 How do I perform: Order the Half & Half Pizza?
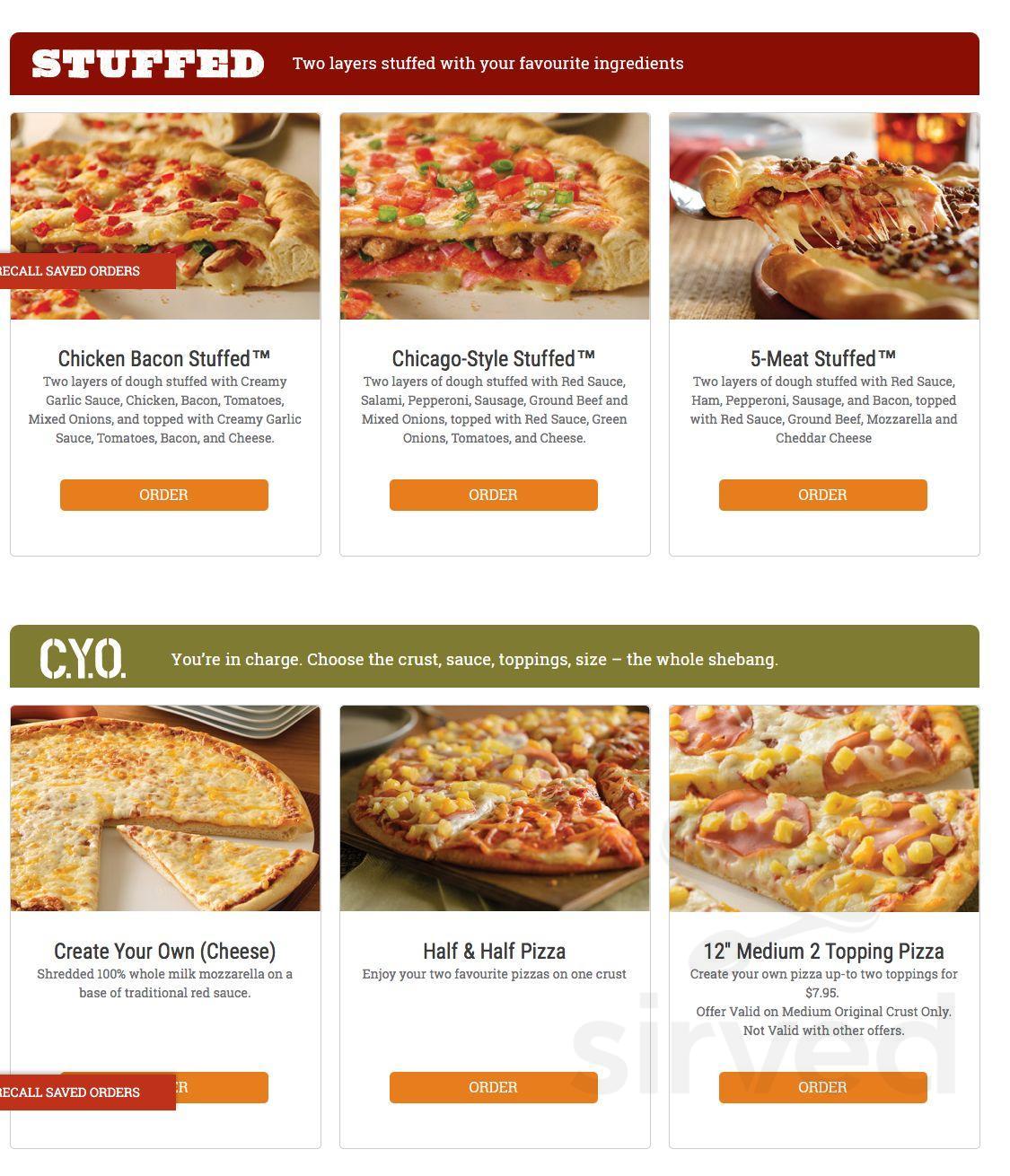coord(493,1087)
